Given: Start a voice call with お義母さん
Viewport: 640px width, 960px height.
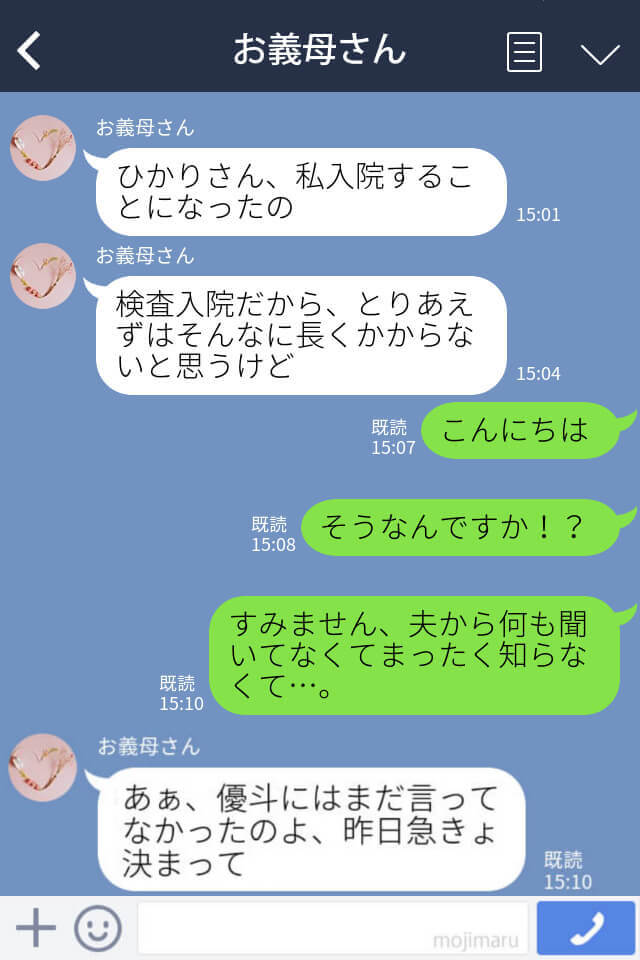Looking at the screenshot, I should (x=586, y=928).
